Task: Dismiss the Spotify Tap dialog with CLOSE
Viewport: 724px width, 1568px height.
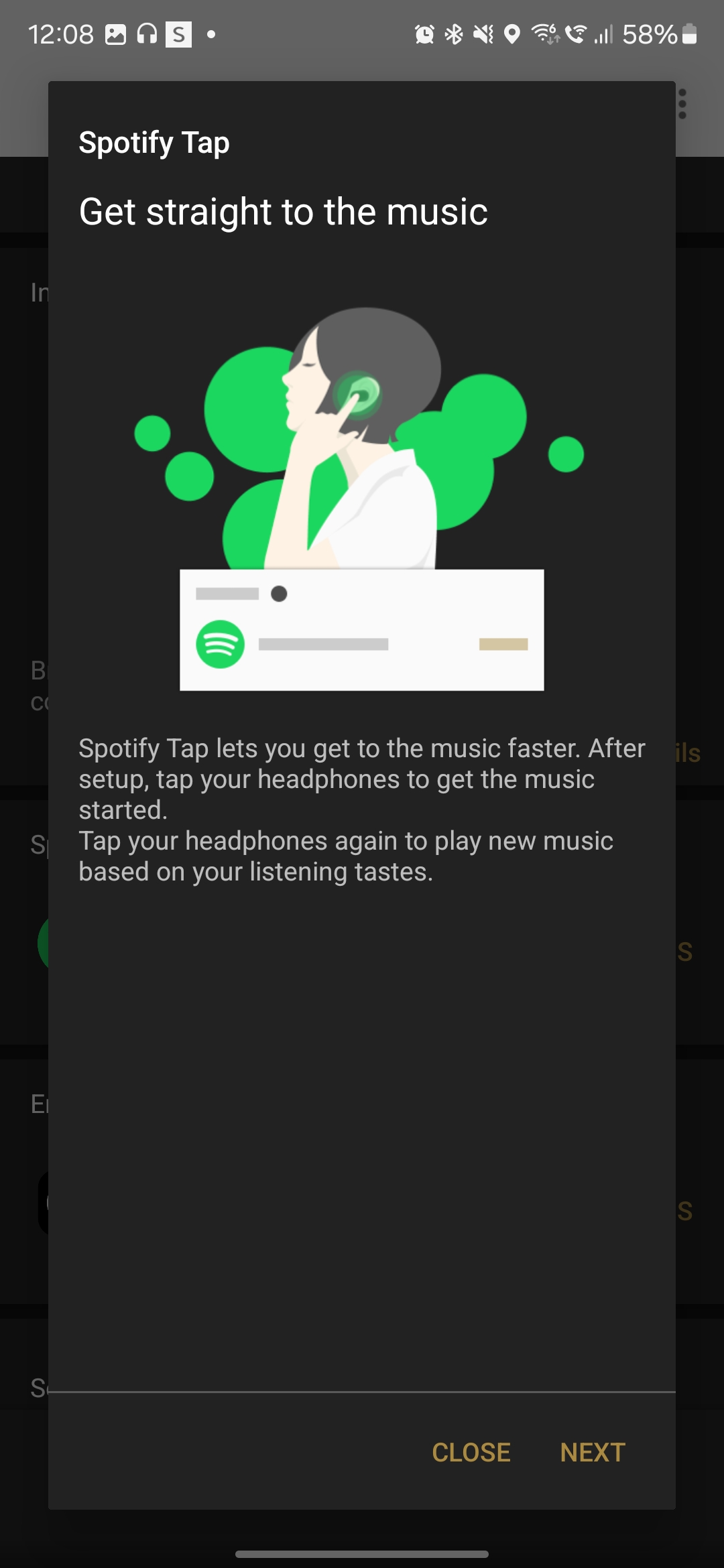Action: [x=471, y=1452]
